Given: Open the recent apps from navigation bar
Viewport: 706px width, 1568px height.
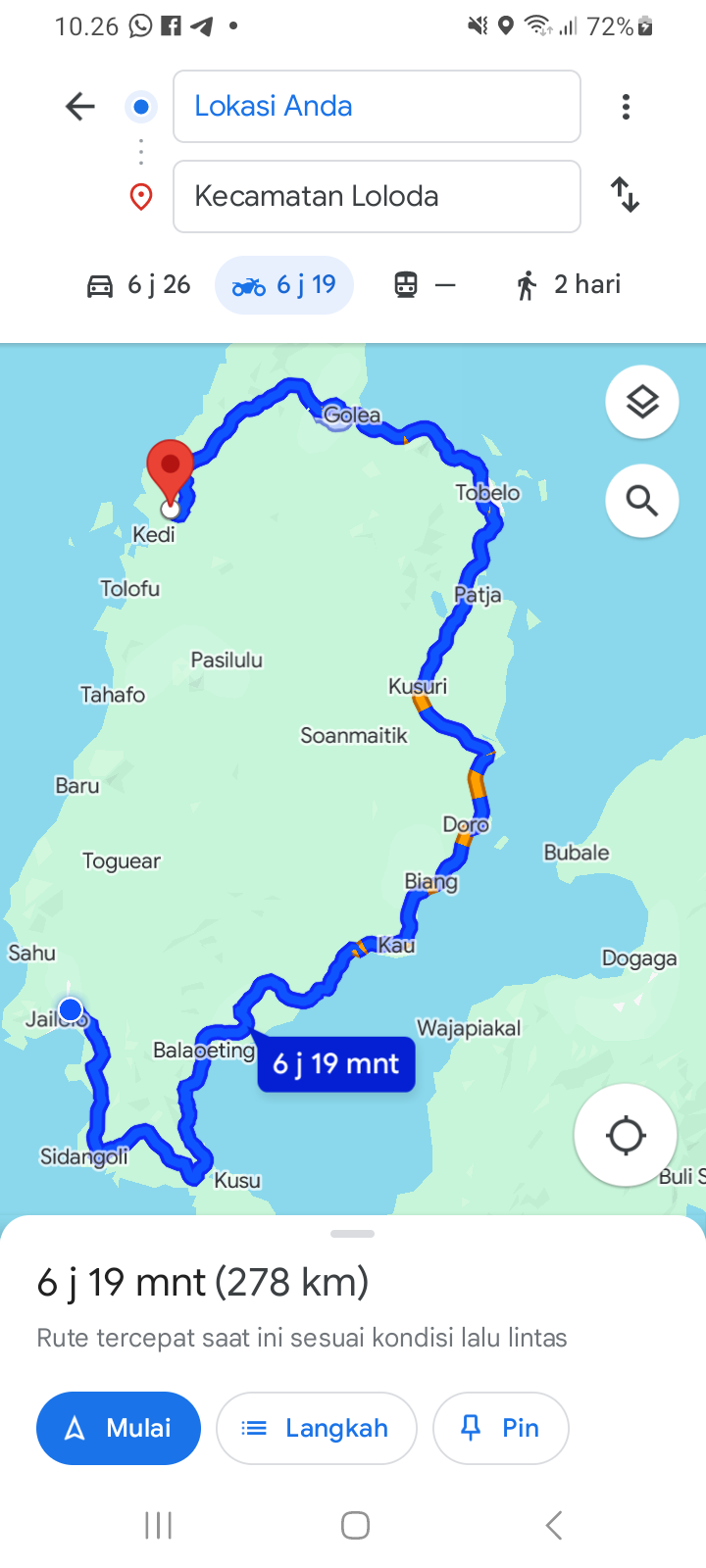Looking at the screenshot, I should (158, 1525).
